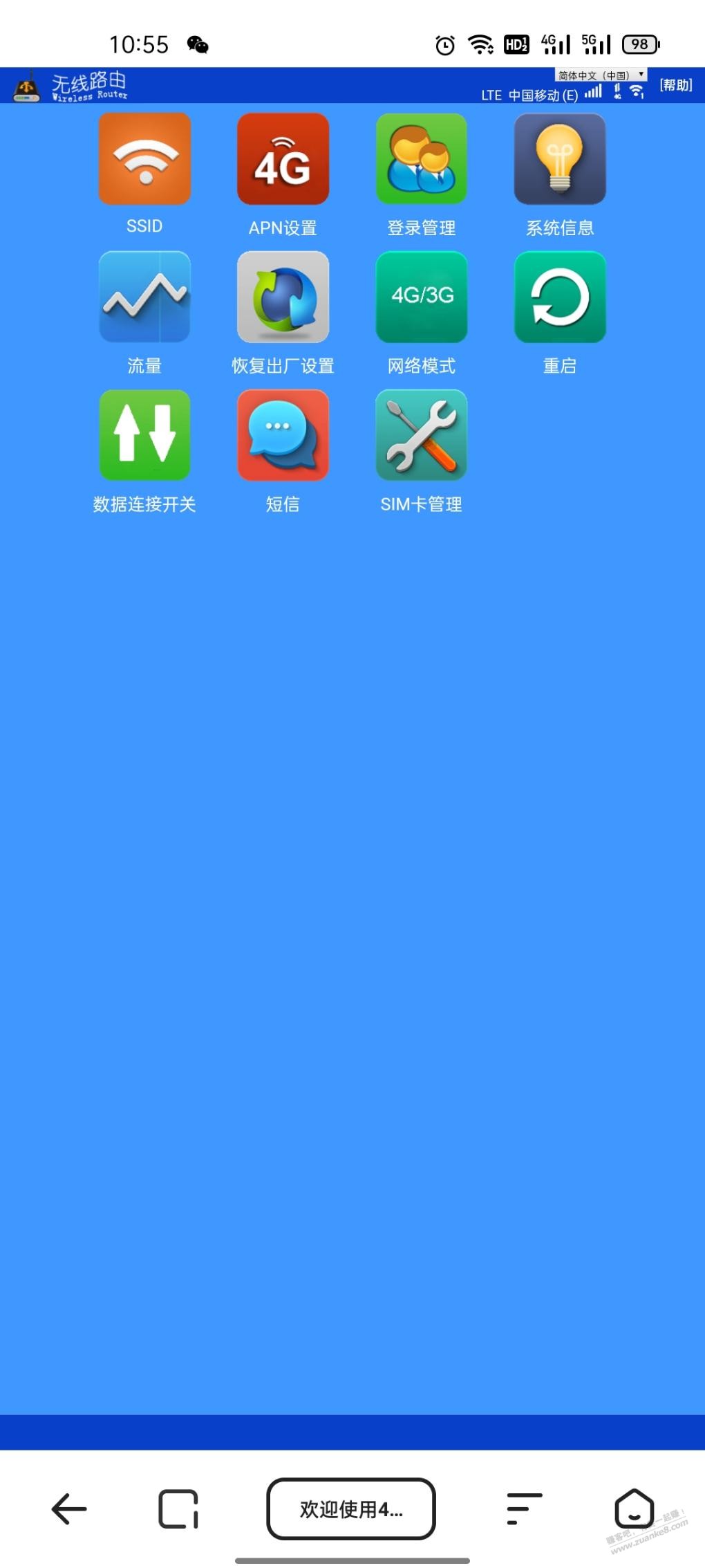Open SIM卡管理
705x1568 pixels.
pyautogui.click(x=421, y=436)
